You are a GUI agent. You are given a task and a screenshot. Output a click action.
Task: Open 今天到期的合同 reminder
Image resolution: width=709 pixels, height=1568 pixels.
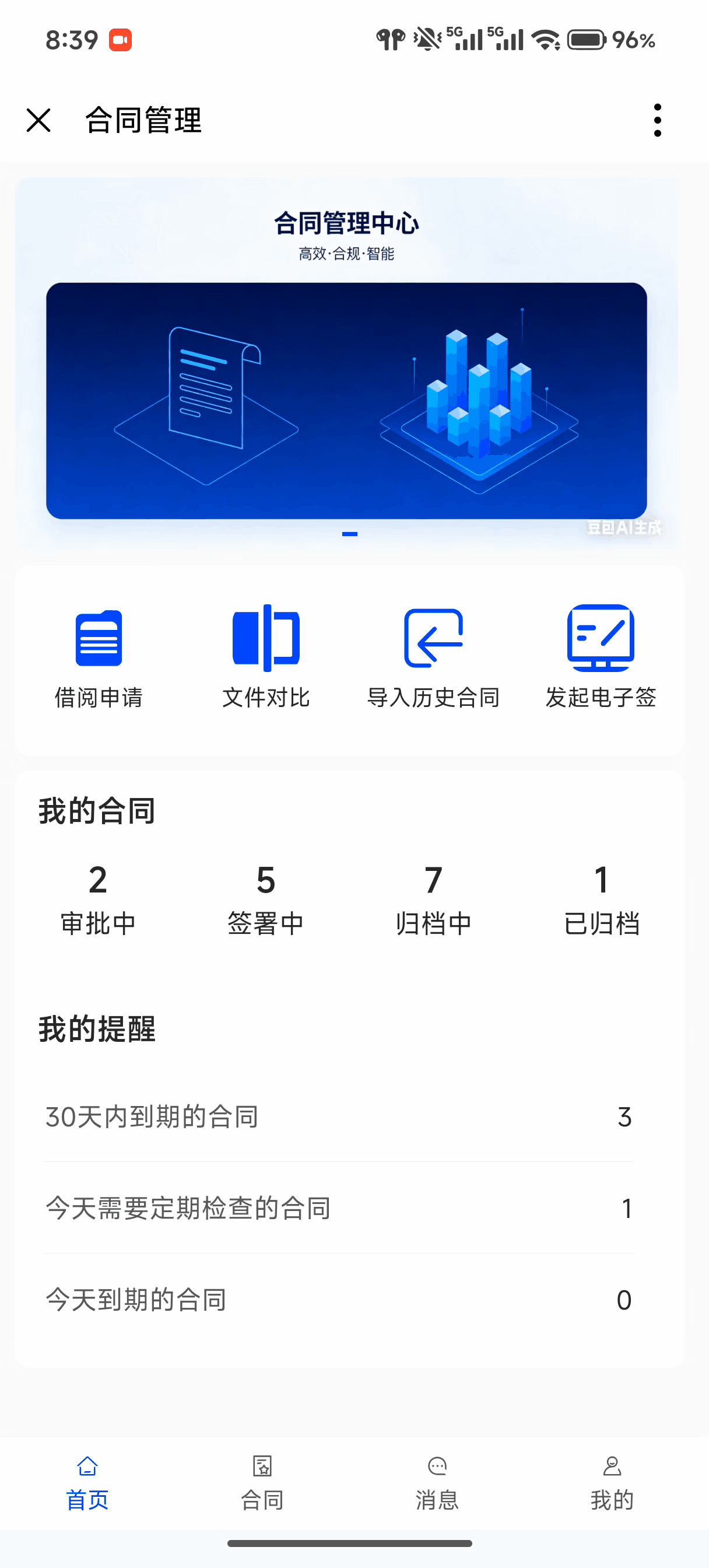[339, 1300]
